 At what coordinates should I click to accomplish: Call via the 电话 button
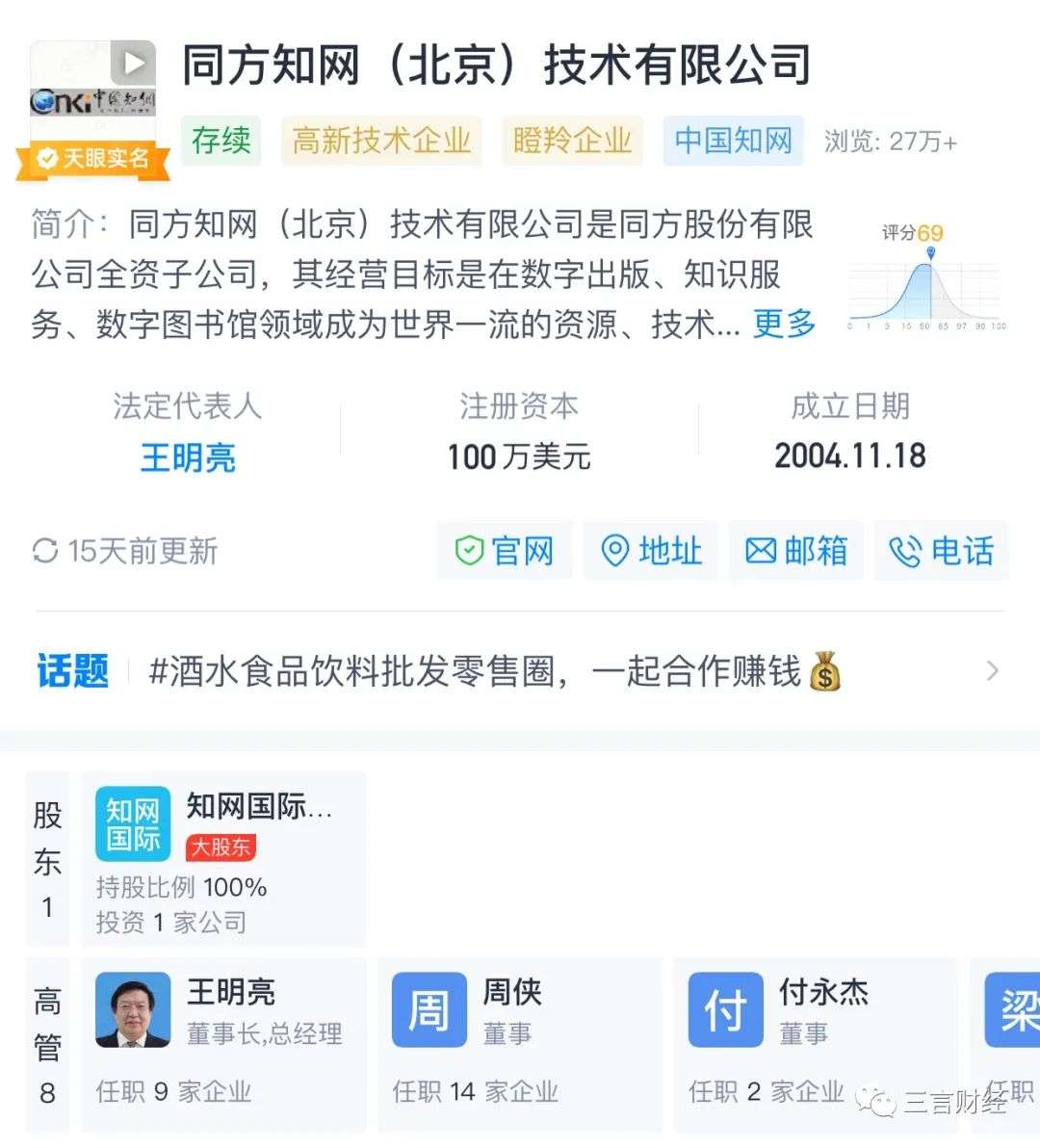941,551
